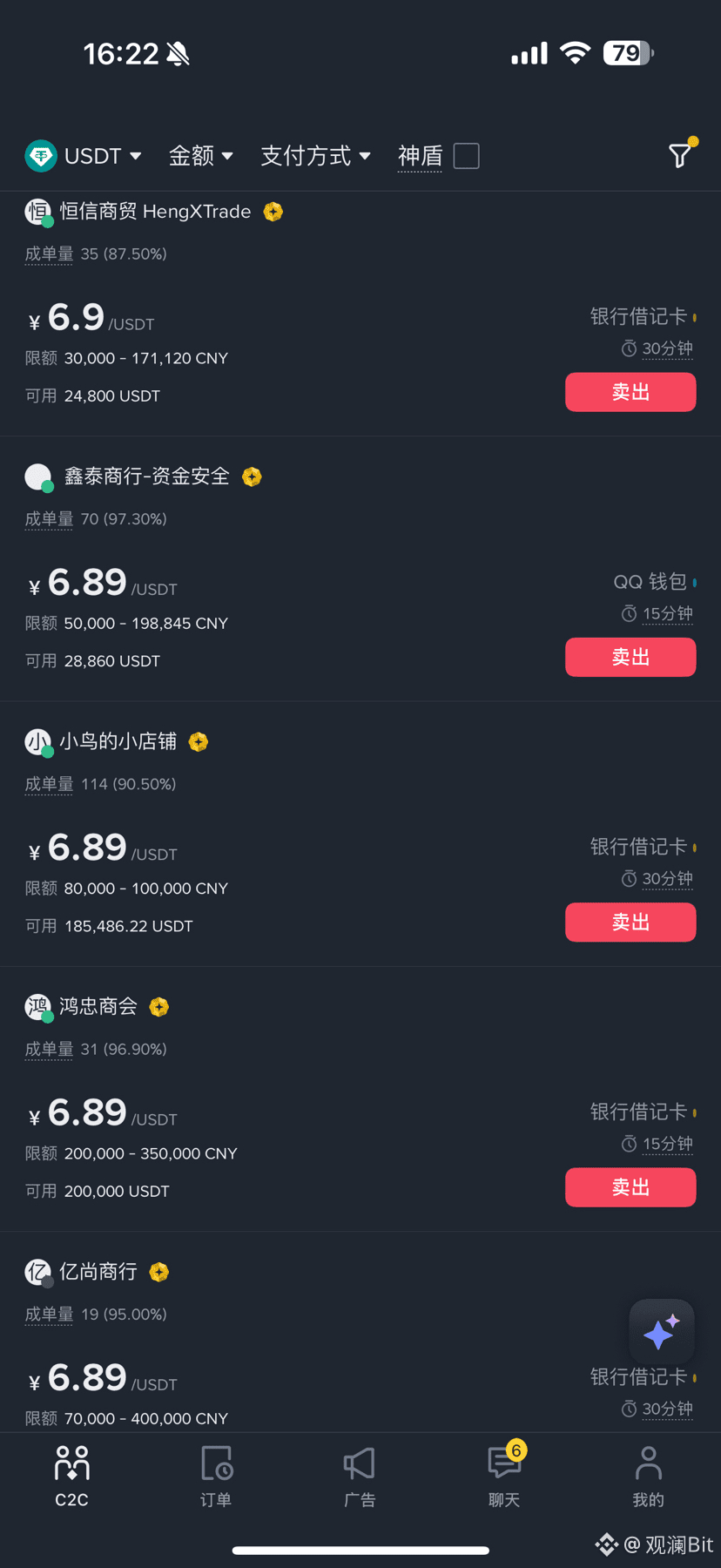Tick the 神盾 checkbox

click(x=467, y=156)
